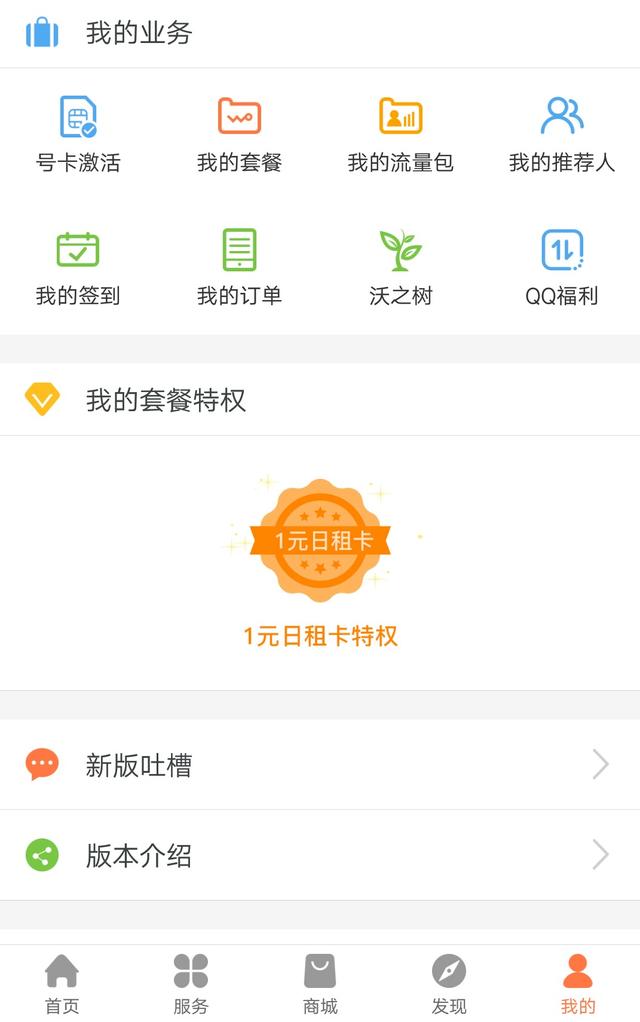Open 版本介绍 version info row
640x1022 pixels.
point(320,855)
